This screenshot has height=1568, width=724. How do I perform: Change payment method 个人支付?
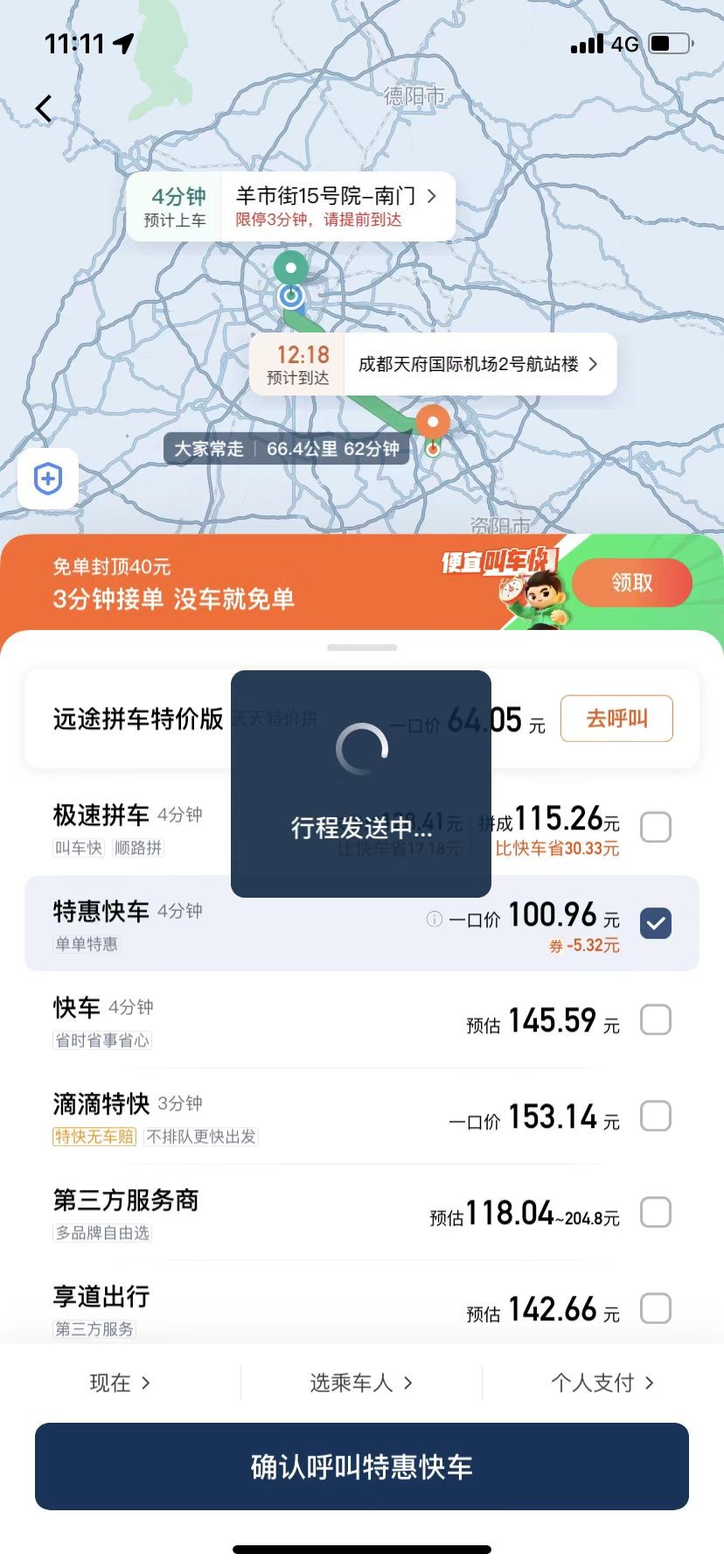tap(602, 1382)
